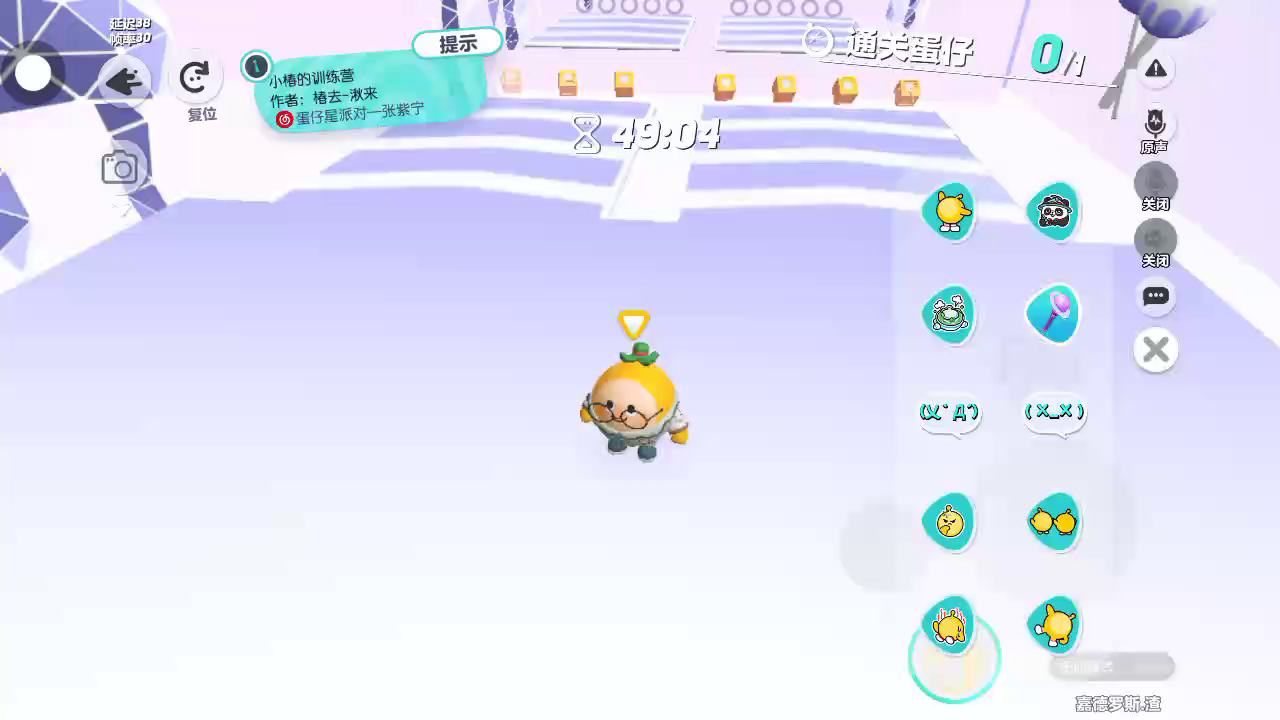
Task: Open the map info icon
Action: [x=257, y=67]
